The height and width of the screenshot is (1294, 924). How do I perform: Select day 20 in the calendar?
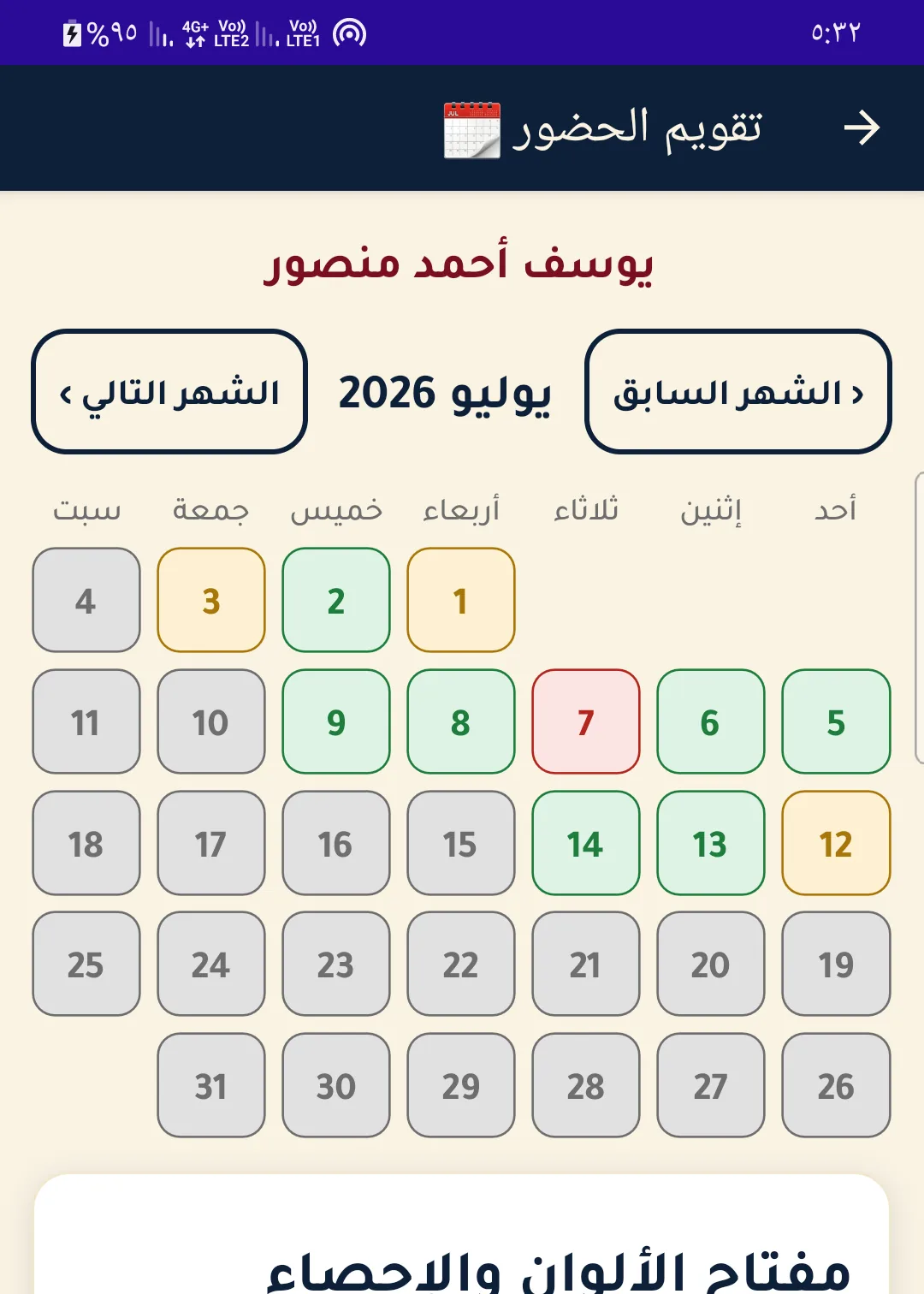(711, 964)
